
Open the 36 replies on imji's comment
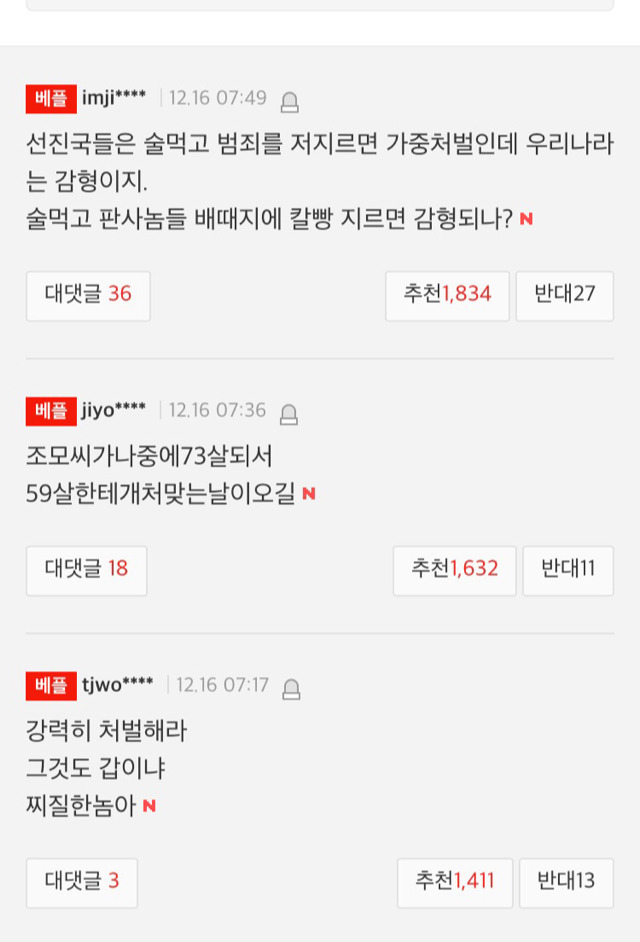coord(88,296)
